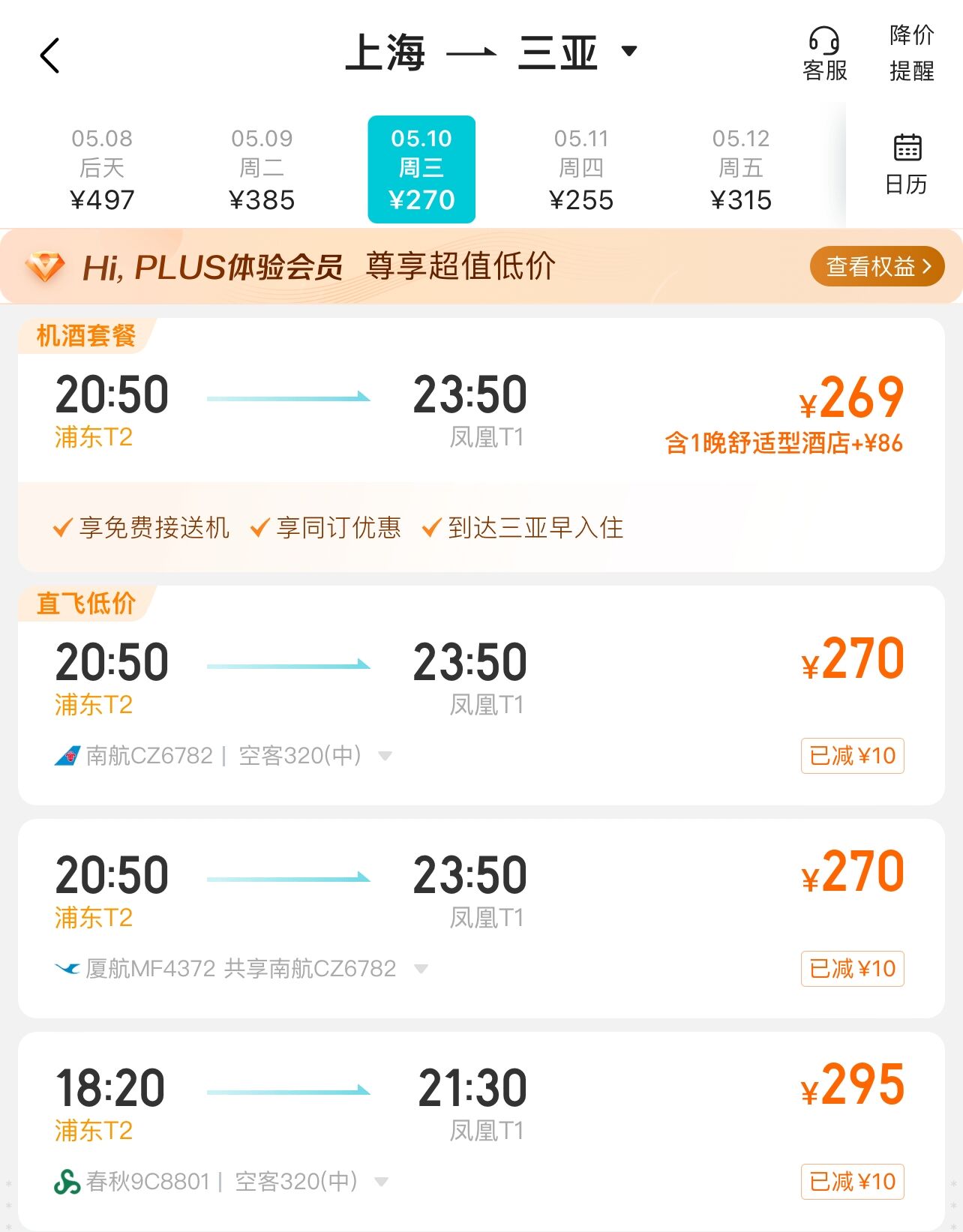Go back using the top-left arrow
Screen dimensions: 963x1232
pyautogui.click(x=49, y=55)
